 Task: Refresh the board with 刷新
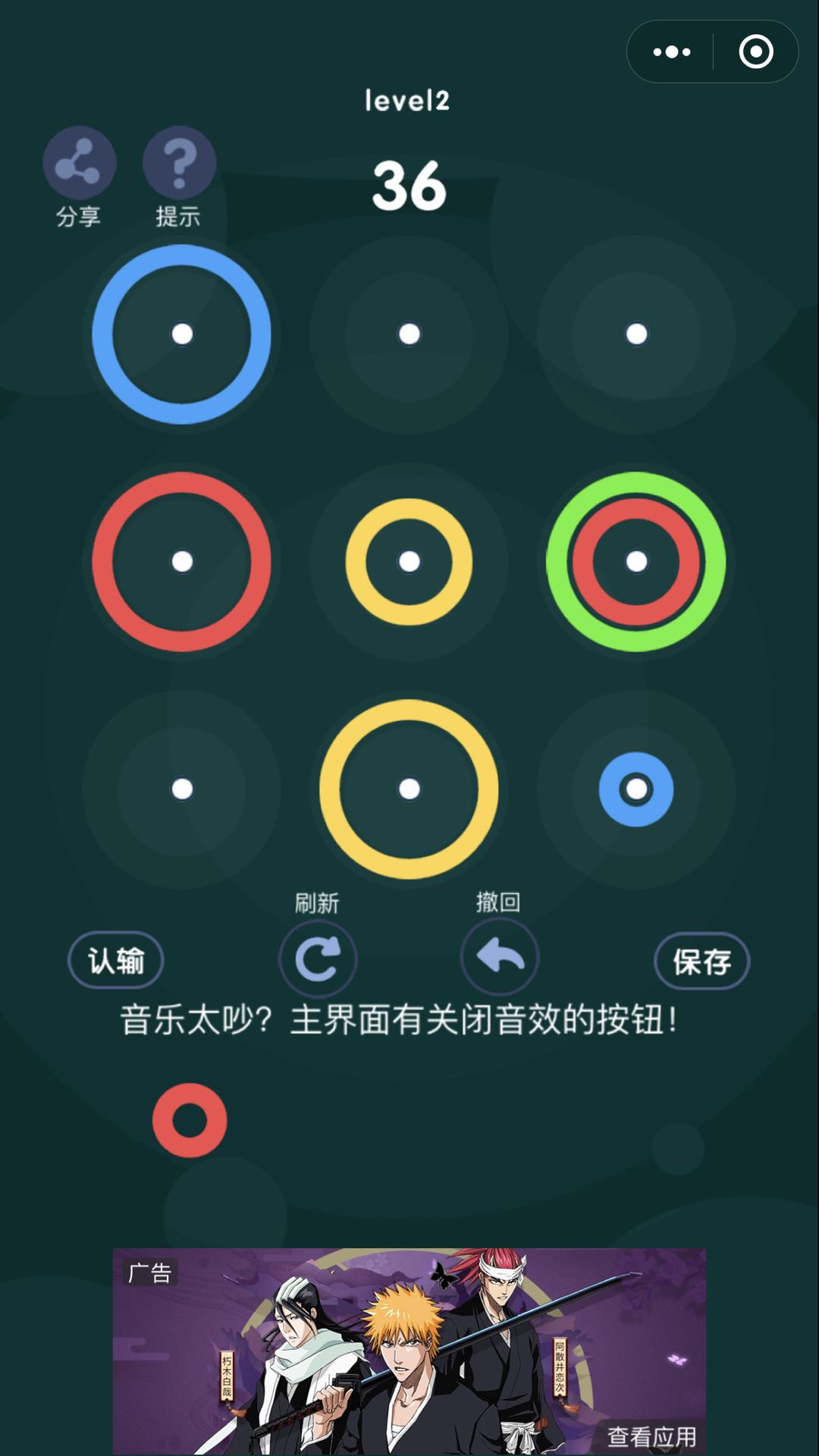point(318,959)
